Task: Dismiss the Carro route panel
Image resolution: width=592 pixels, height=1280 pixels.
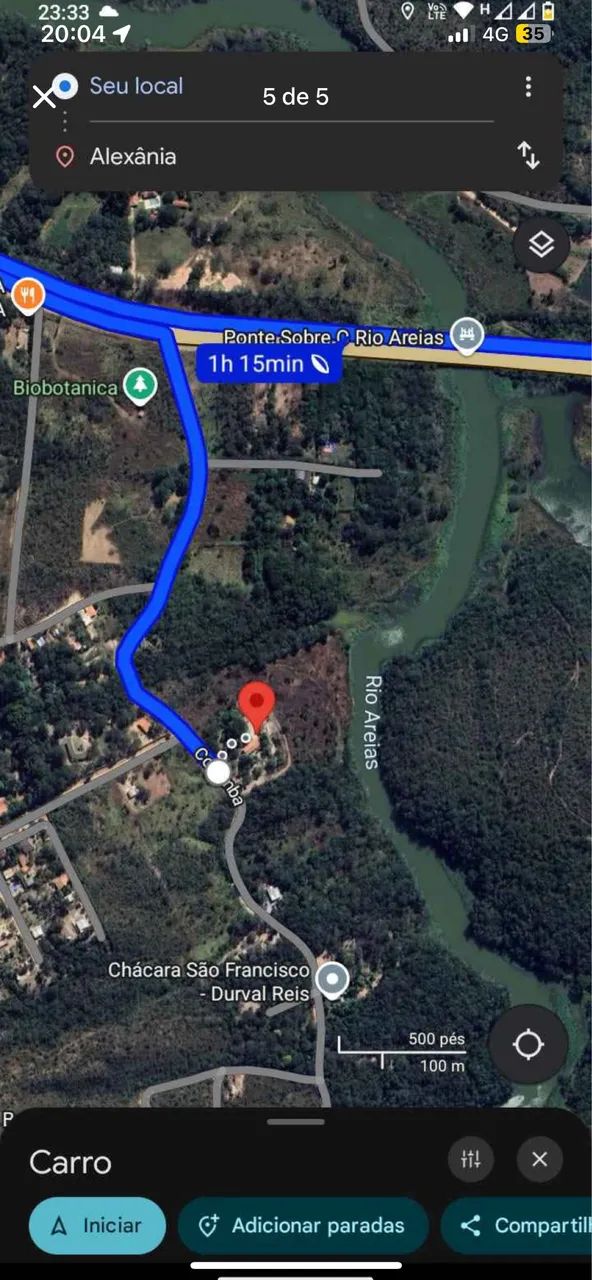Action: click(x=540, y=1159)
